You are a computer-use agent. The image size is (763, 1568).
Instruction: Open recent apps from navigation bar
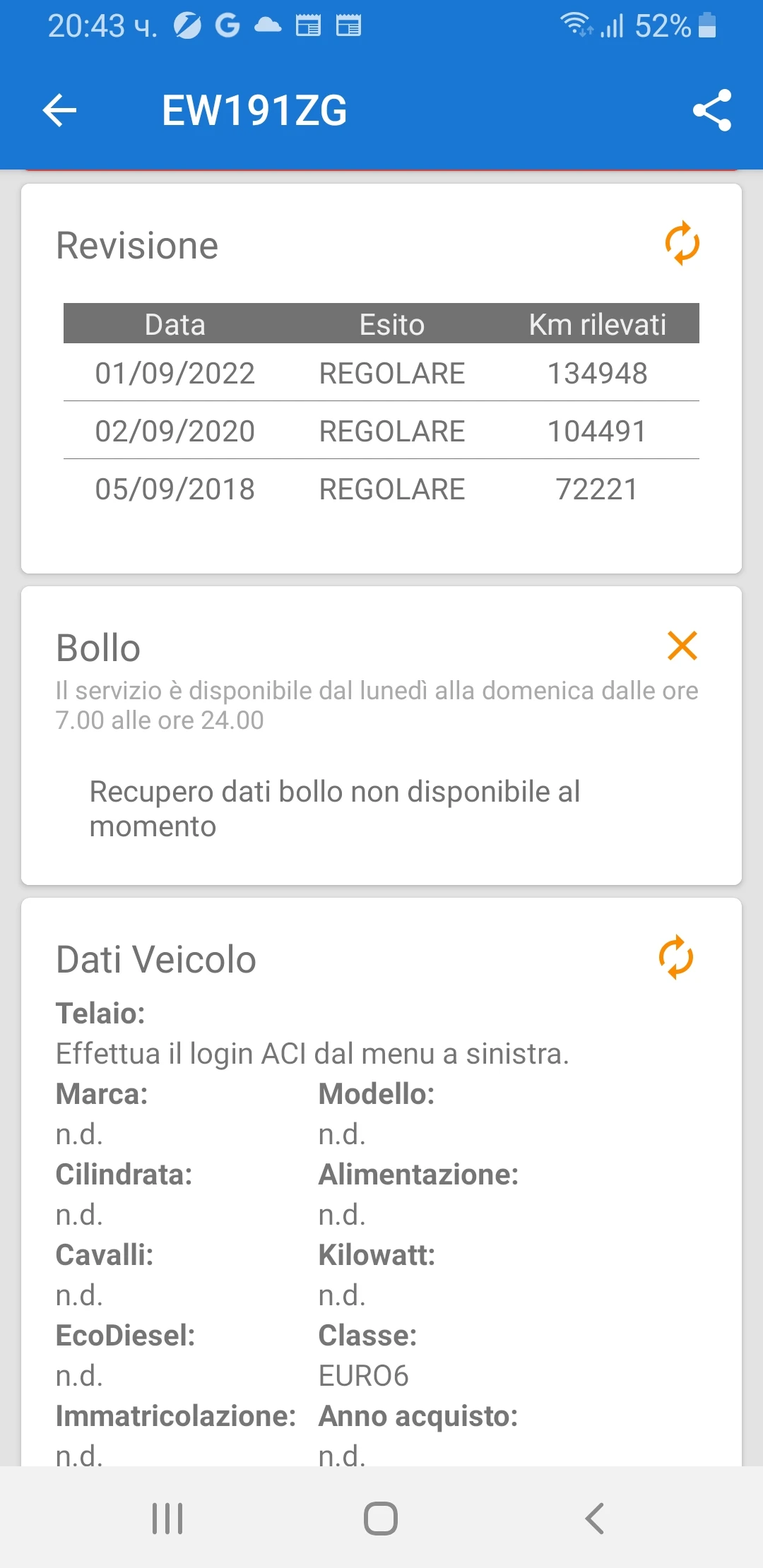click(x=167, y=1518)
